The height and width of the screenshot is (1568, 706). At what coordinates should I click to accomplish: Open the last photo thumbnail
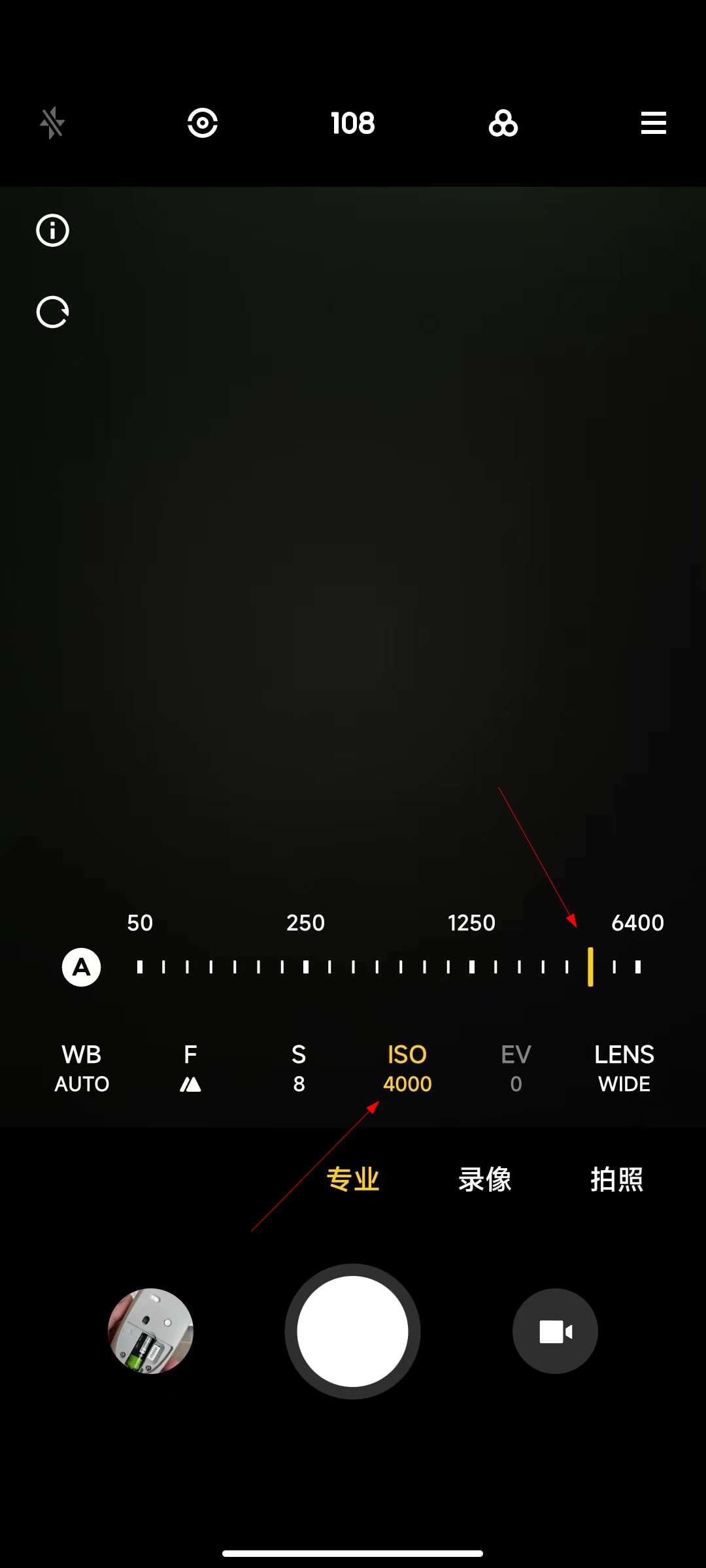tap(150, 1331)
